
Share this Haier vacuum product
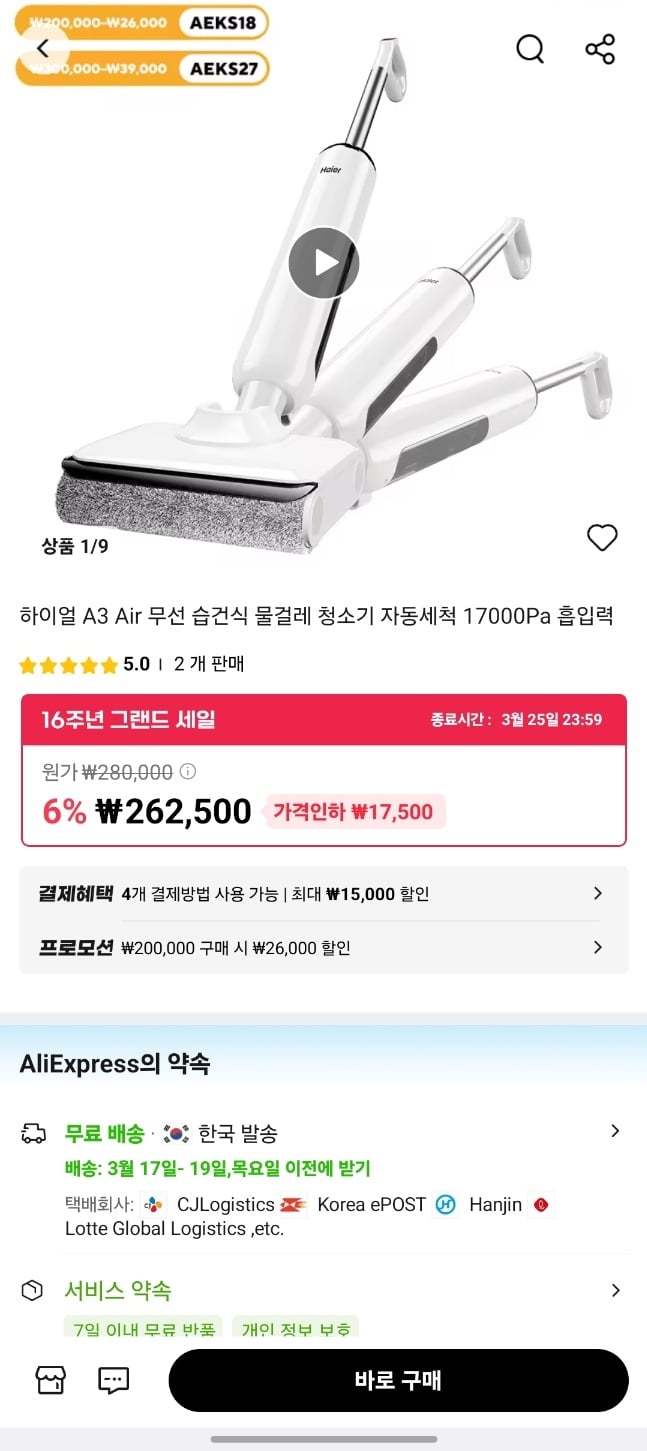click(x=600, y=48)
